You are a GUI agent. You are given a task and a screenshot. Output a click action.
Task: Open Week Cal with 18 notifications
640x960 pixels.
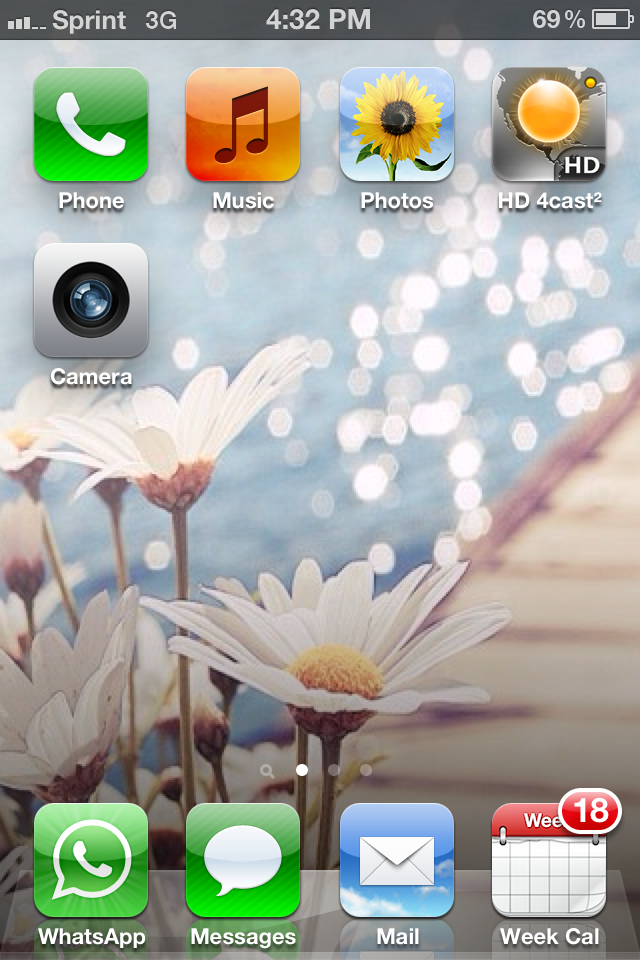point(549,861)
